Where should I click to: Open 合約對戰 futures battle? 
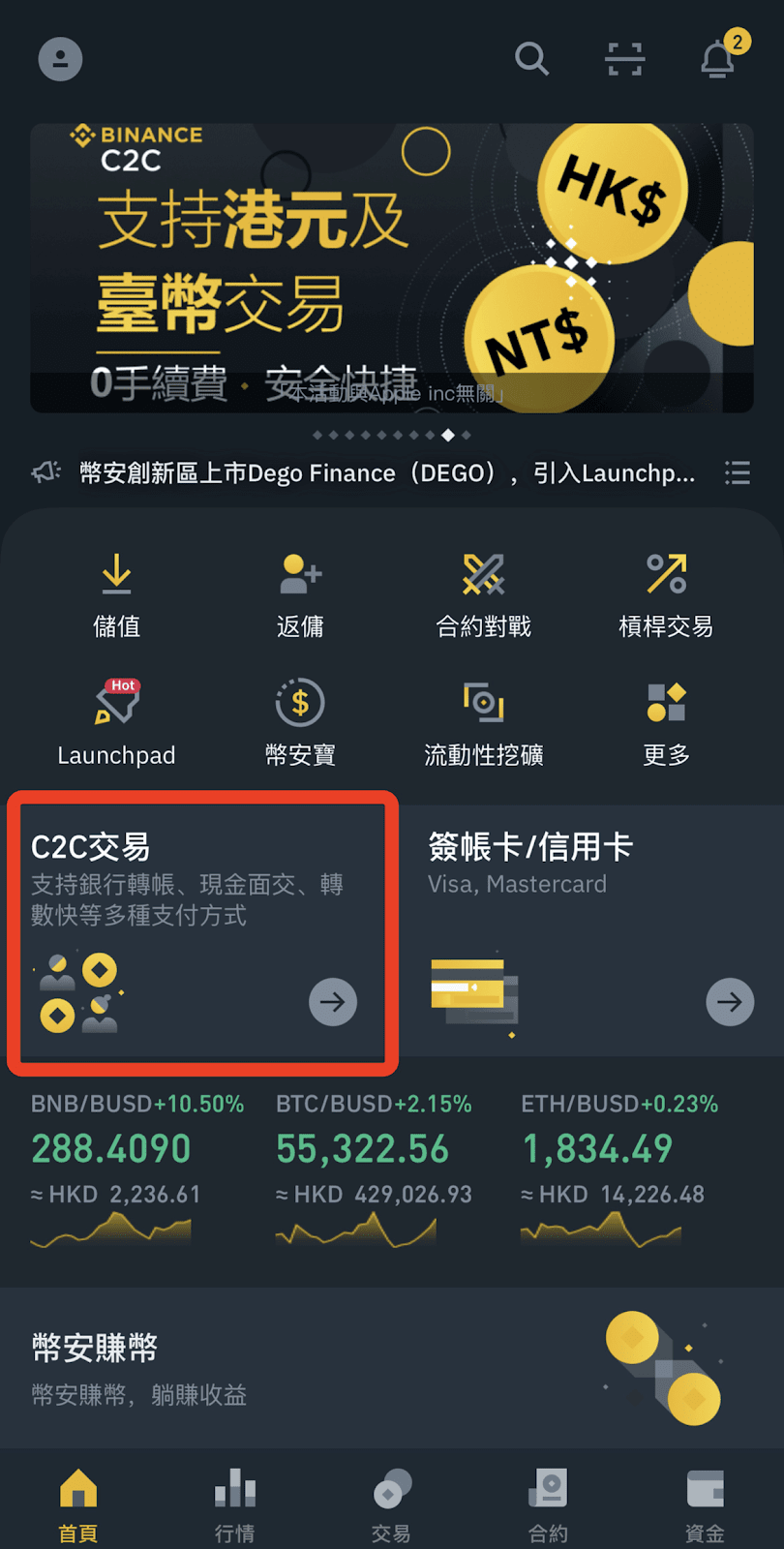click(x=483, y=595)
